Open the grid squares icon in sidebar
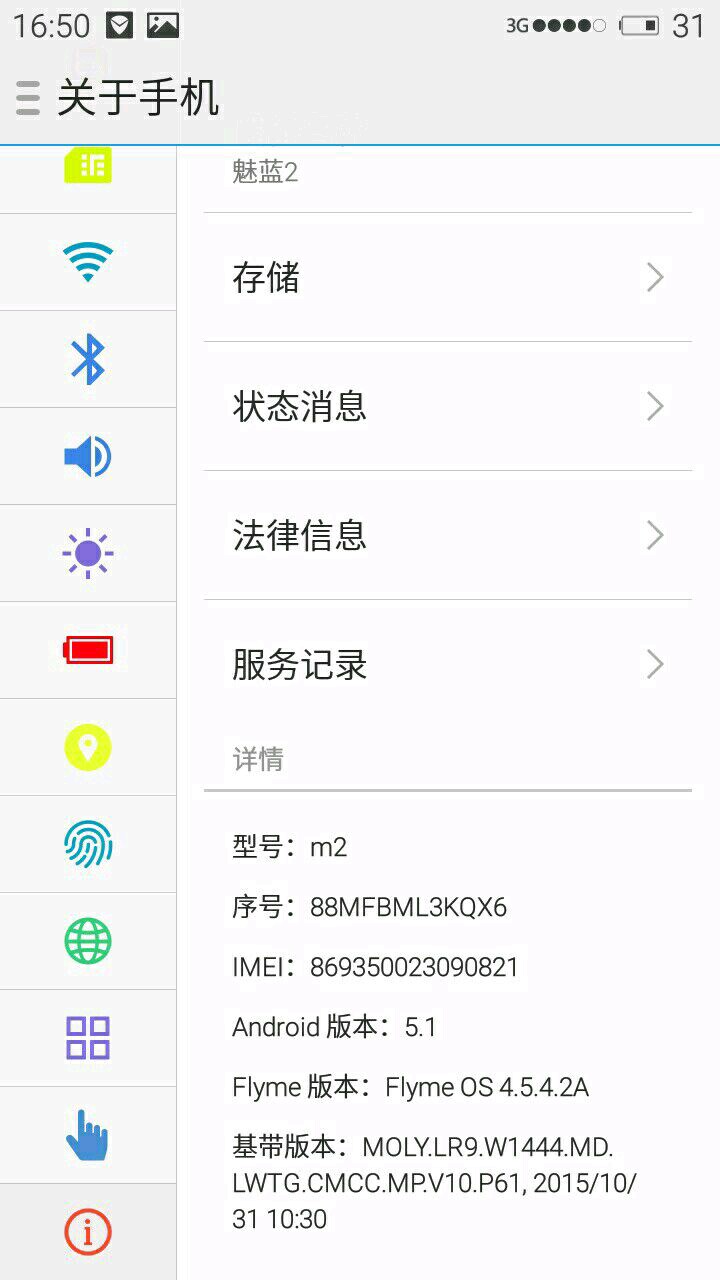The width and height of the screenshot is (720, 1280). point(88,1038)
